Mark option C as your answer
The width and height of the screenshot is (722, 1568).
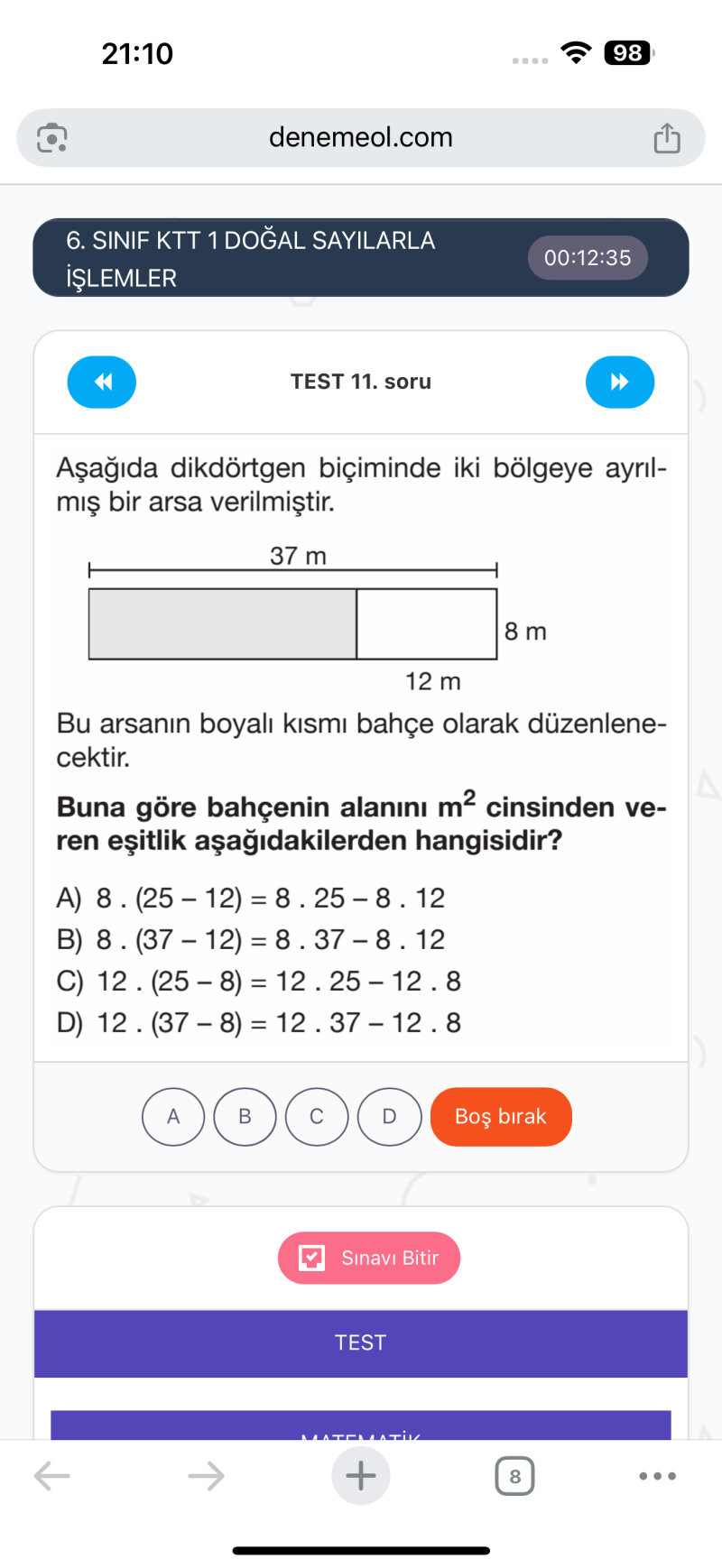click(317, 1116)
